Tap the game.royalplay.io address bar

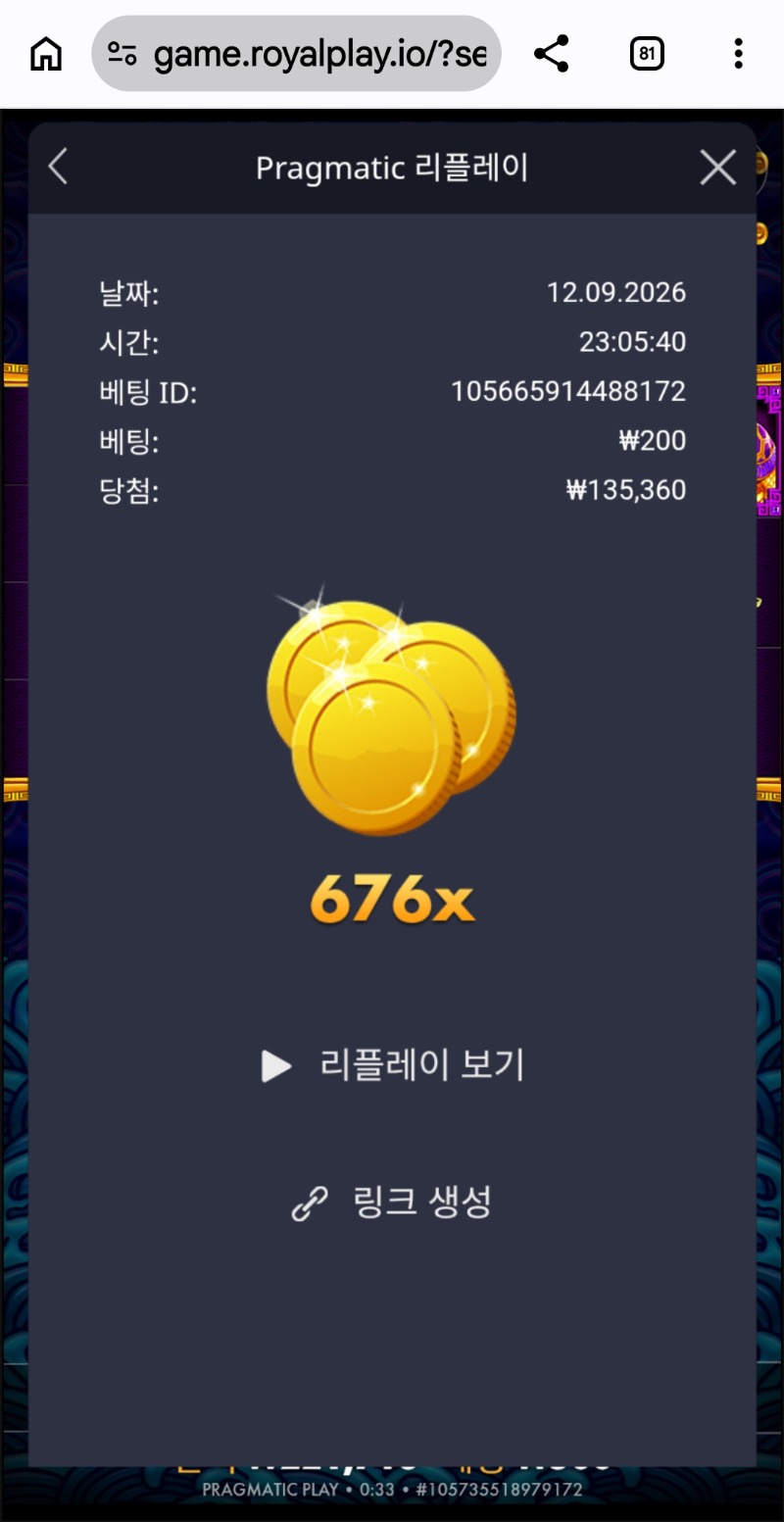coord(297,54)
